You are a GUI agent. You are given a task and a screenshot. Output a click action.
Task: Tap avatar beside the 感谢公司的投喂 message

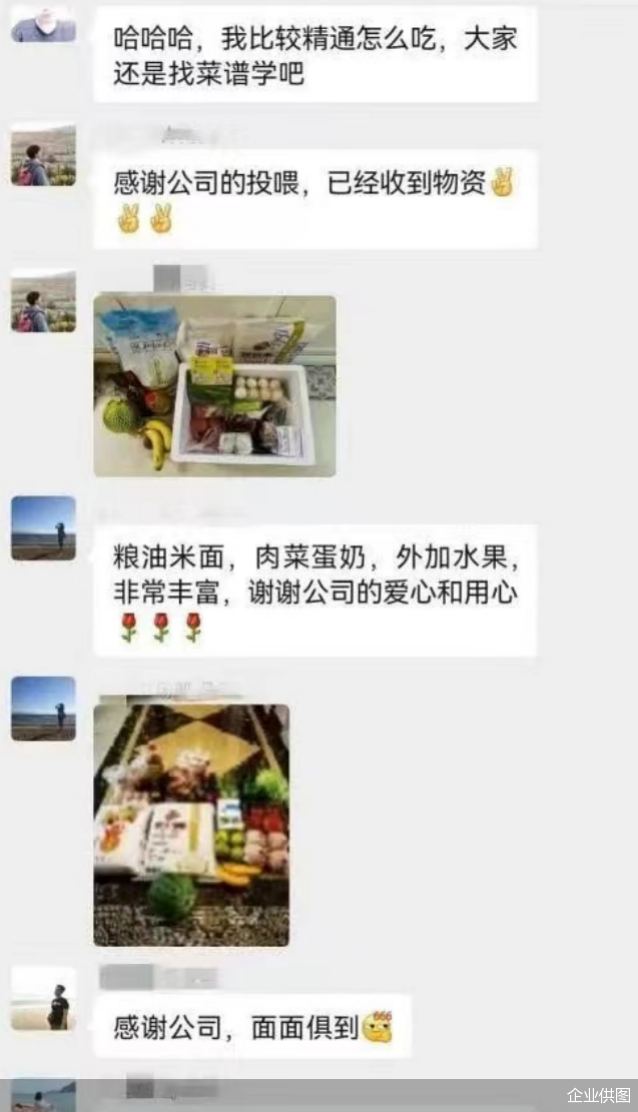click(x=43, y=156)
